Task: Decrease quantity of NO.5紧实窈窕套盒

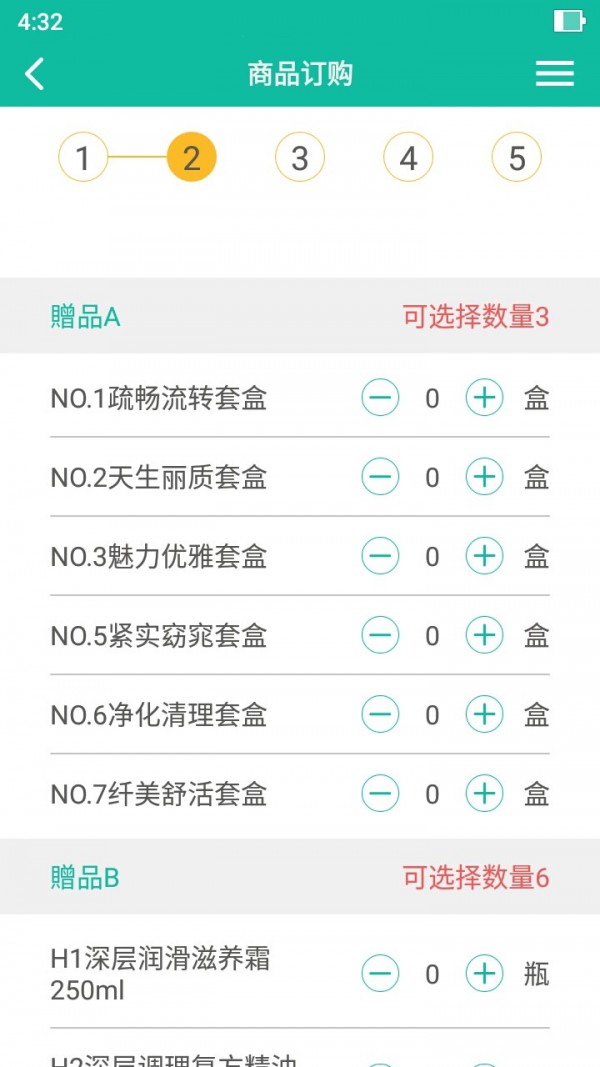Action: (380, 635)
